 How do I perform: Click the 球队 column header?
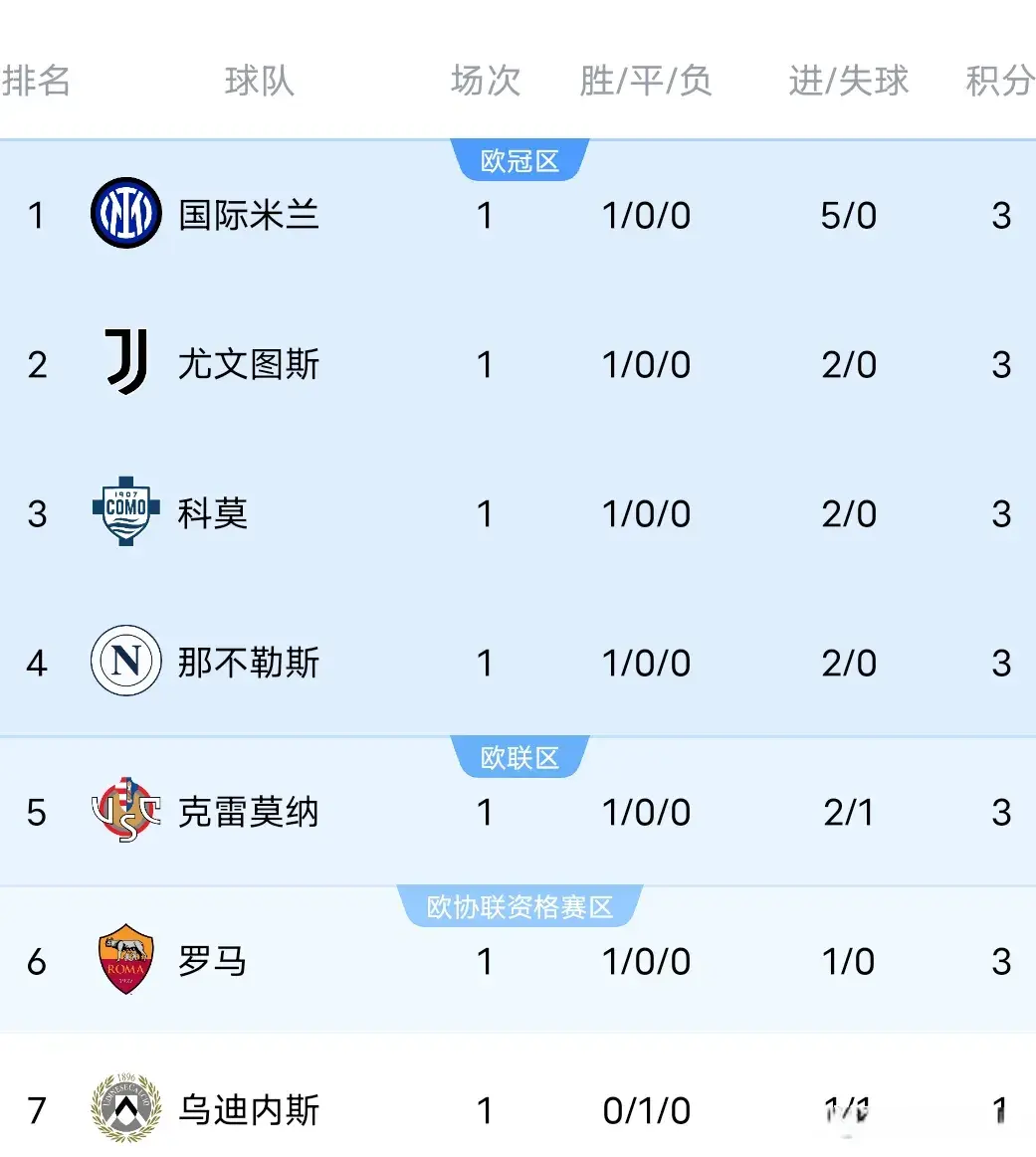259,82
